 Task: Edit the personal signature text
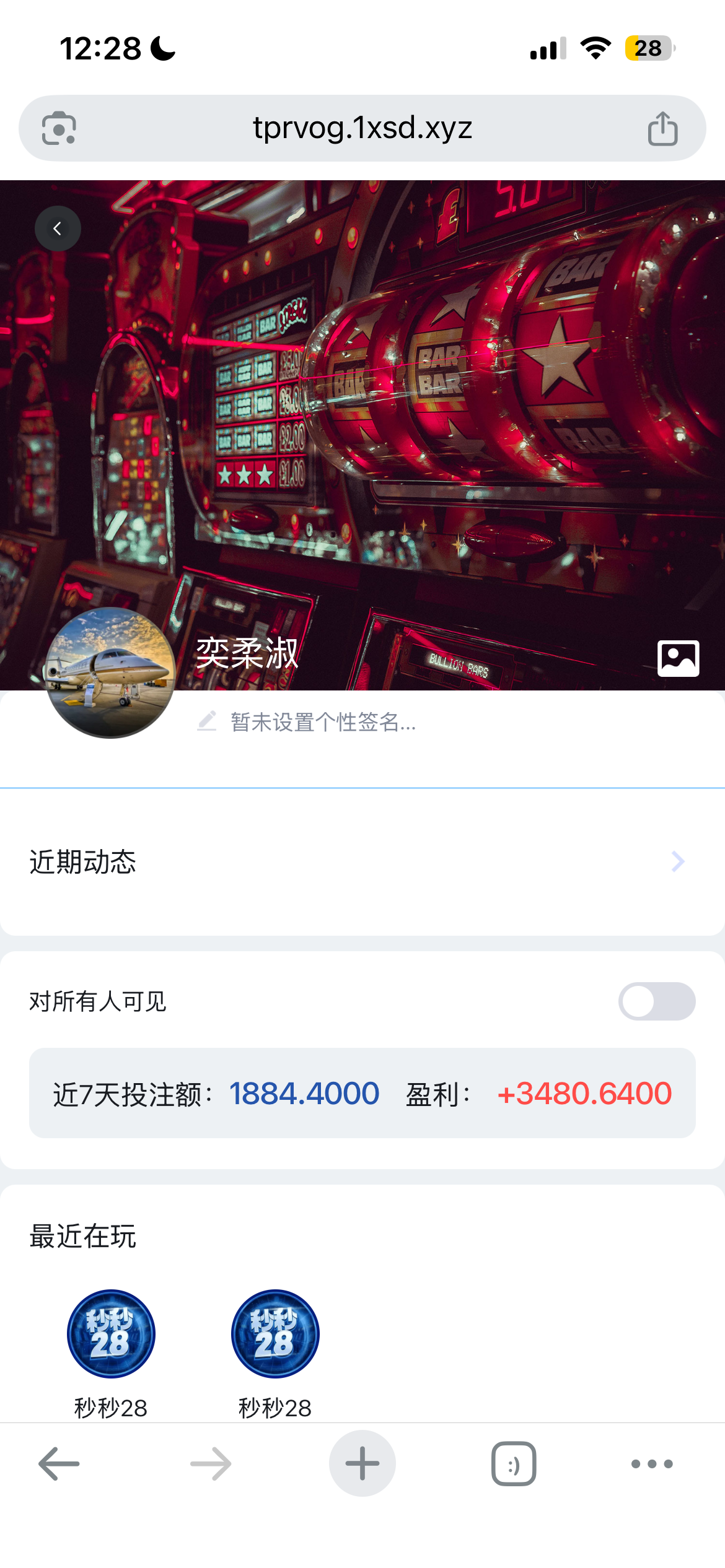click(x=322, y=722)
